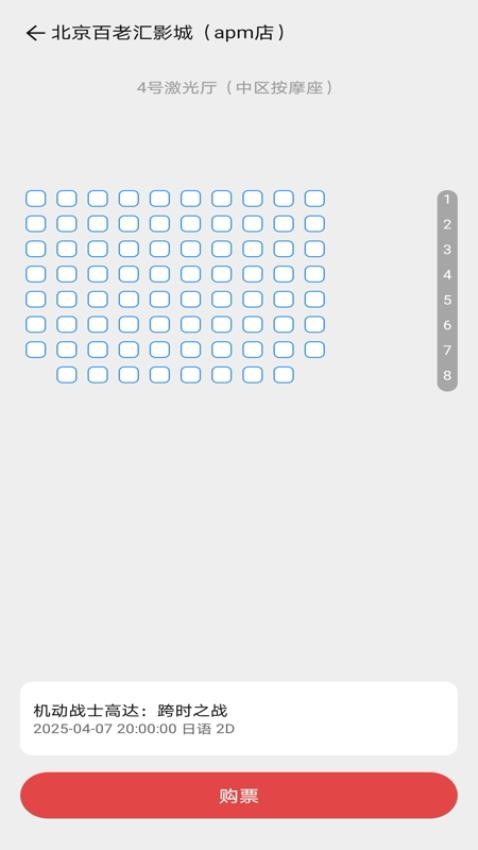Screen dimensions: 478x850
Task: Choose the last seat in row 7
Action: pyautogui.click(x=314, y=349)
